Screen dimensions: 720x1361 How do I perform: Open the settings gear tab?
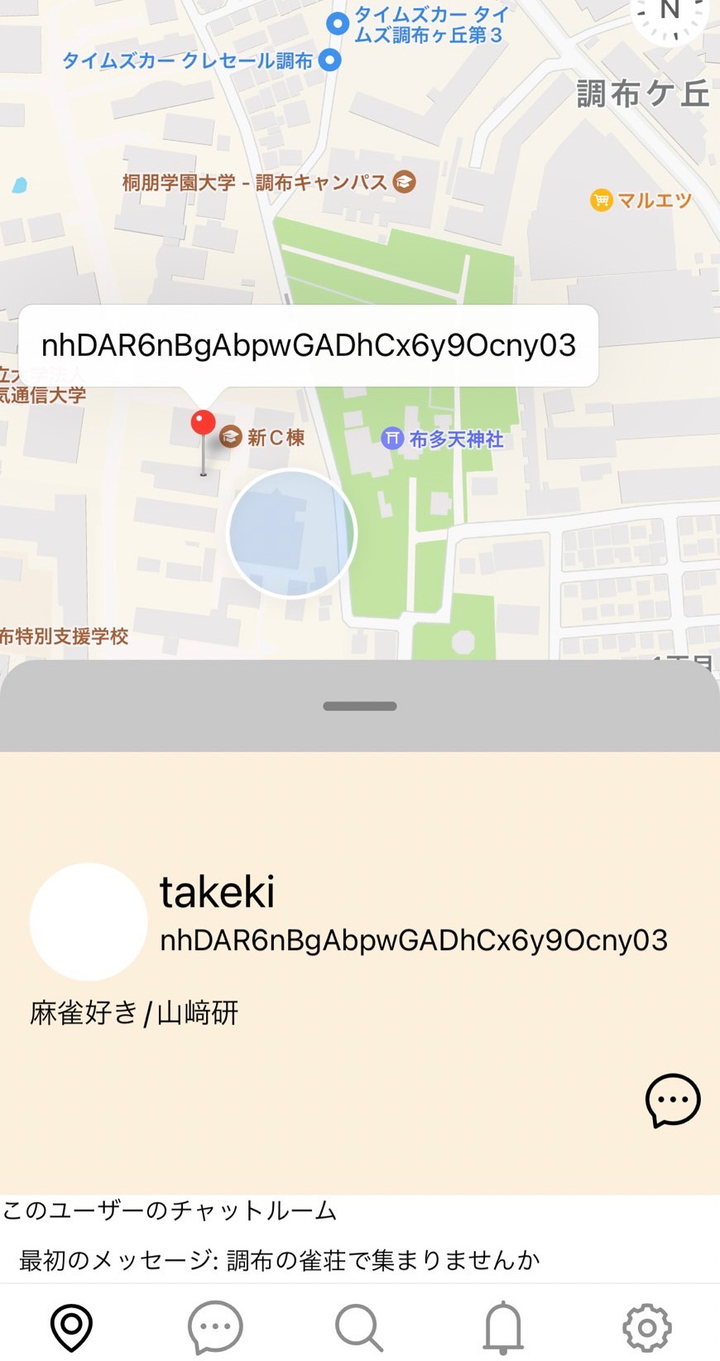tap(647, 1327)
